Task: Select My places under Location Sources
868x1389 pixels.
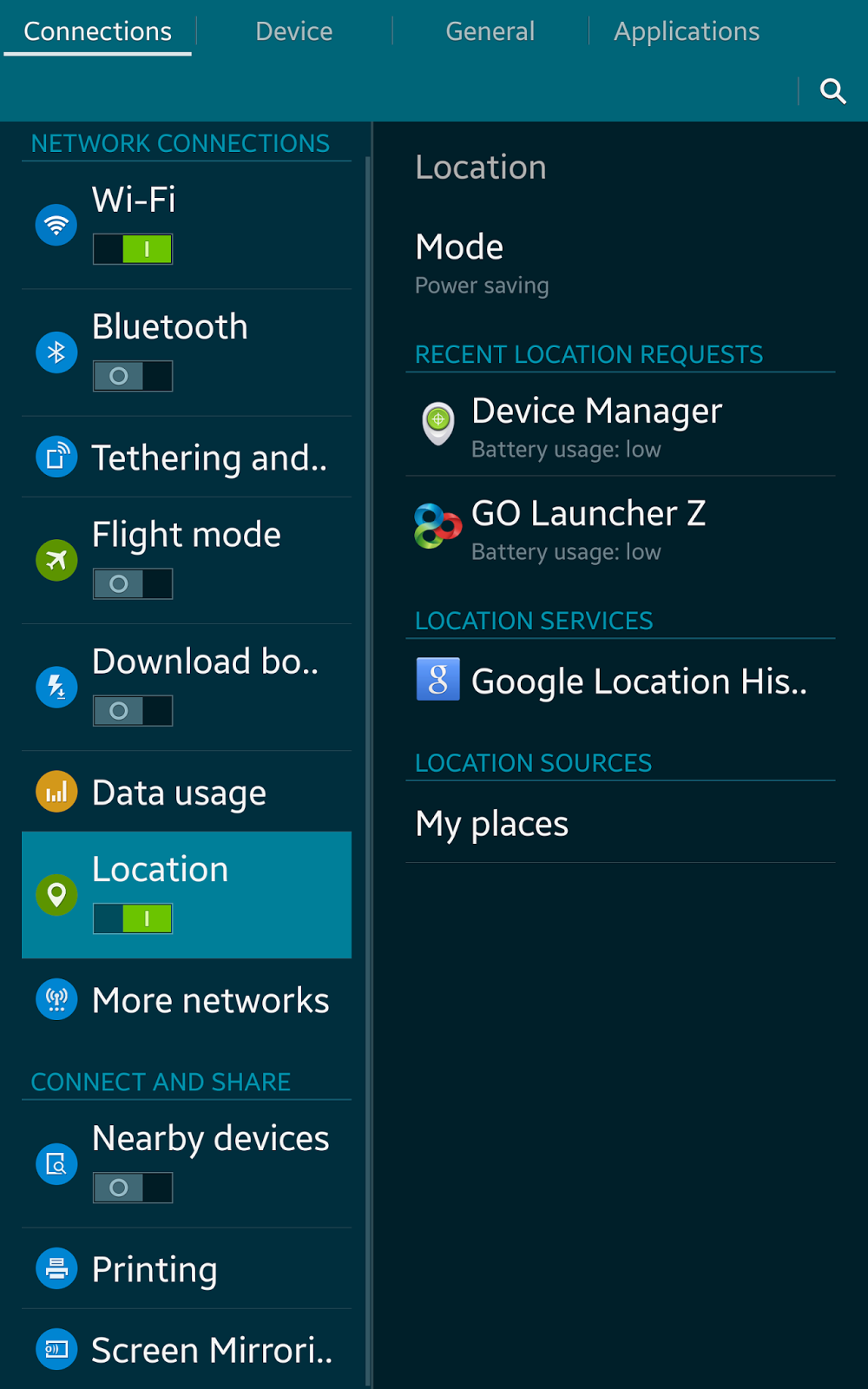Action: (x=491, y=823)
